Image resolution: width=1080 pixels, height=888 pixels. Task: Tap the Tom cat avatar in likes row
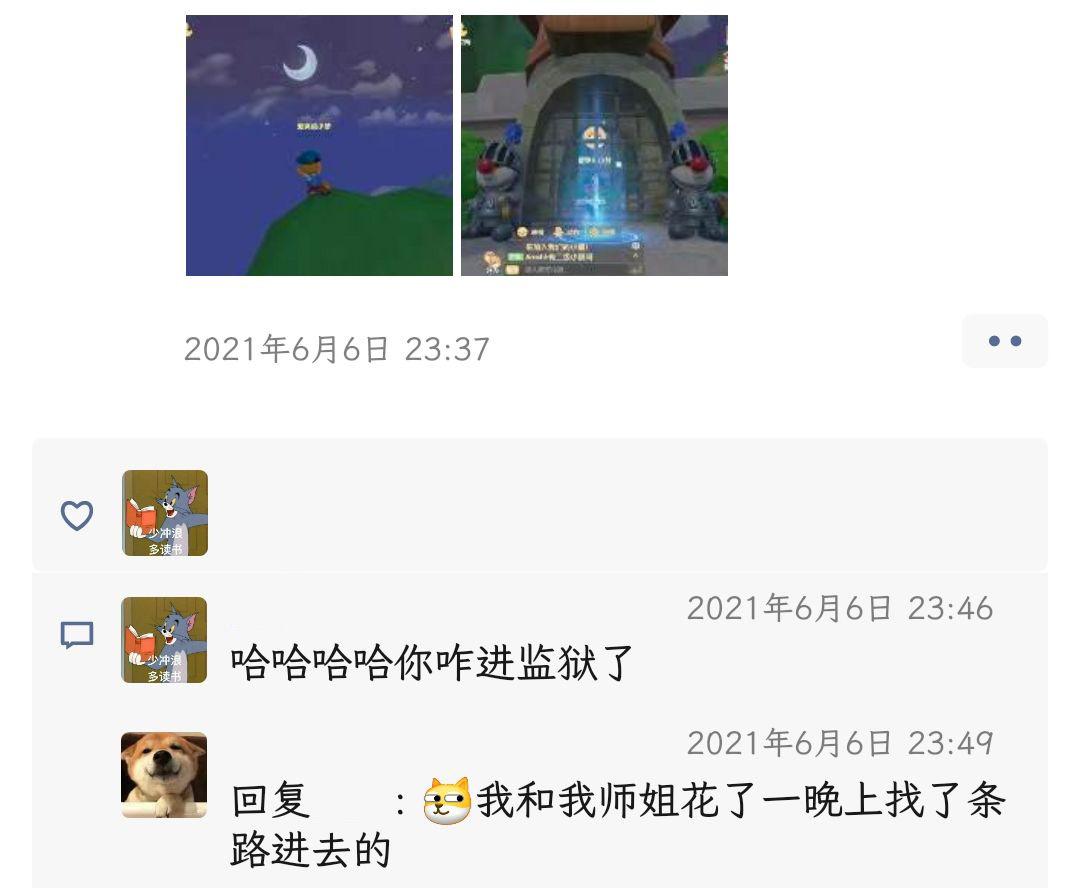pyautogui.click(x=165, y=513)
